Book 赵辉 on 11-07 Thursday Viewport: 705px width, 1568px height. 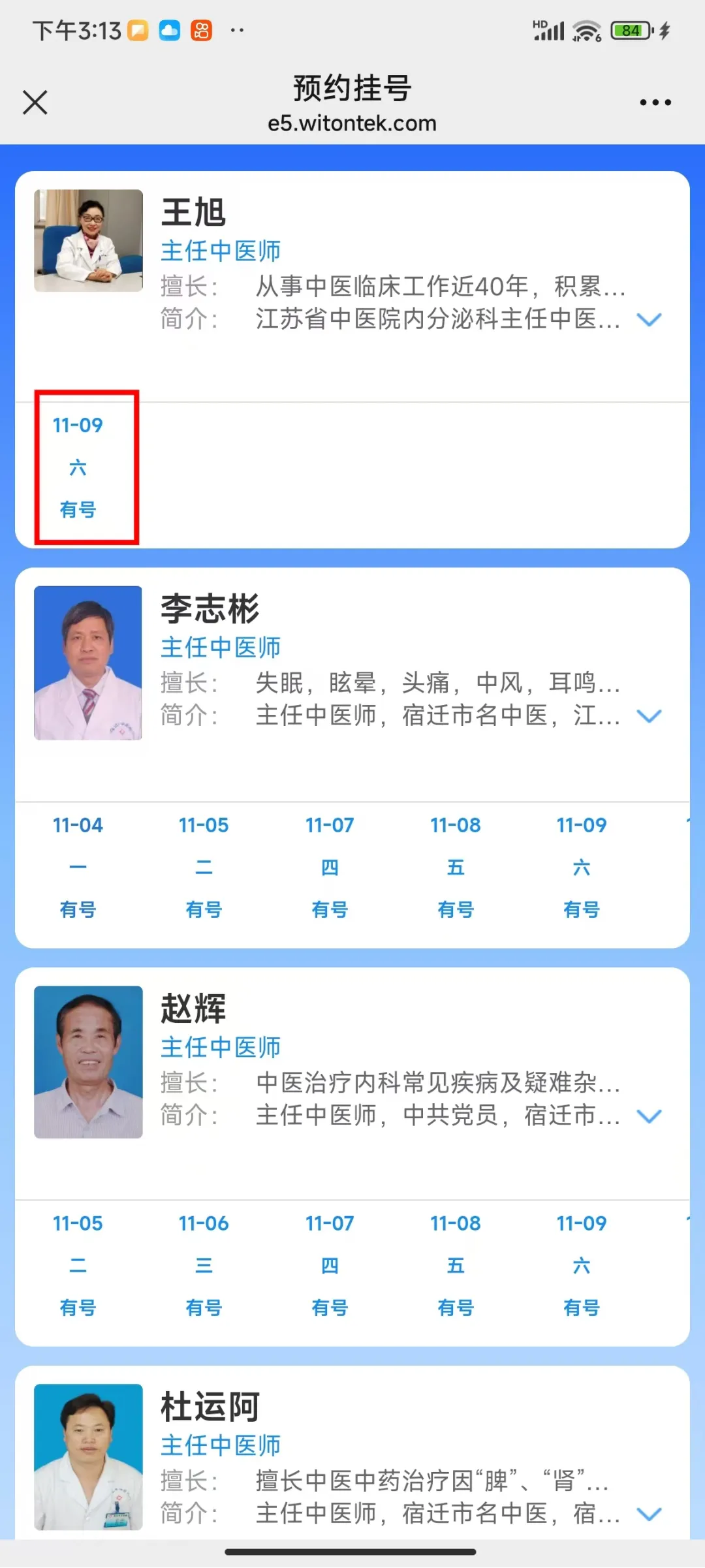point(330,1265)
